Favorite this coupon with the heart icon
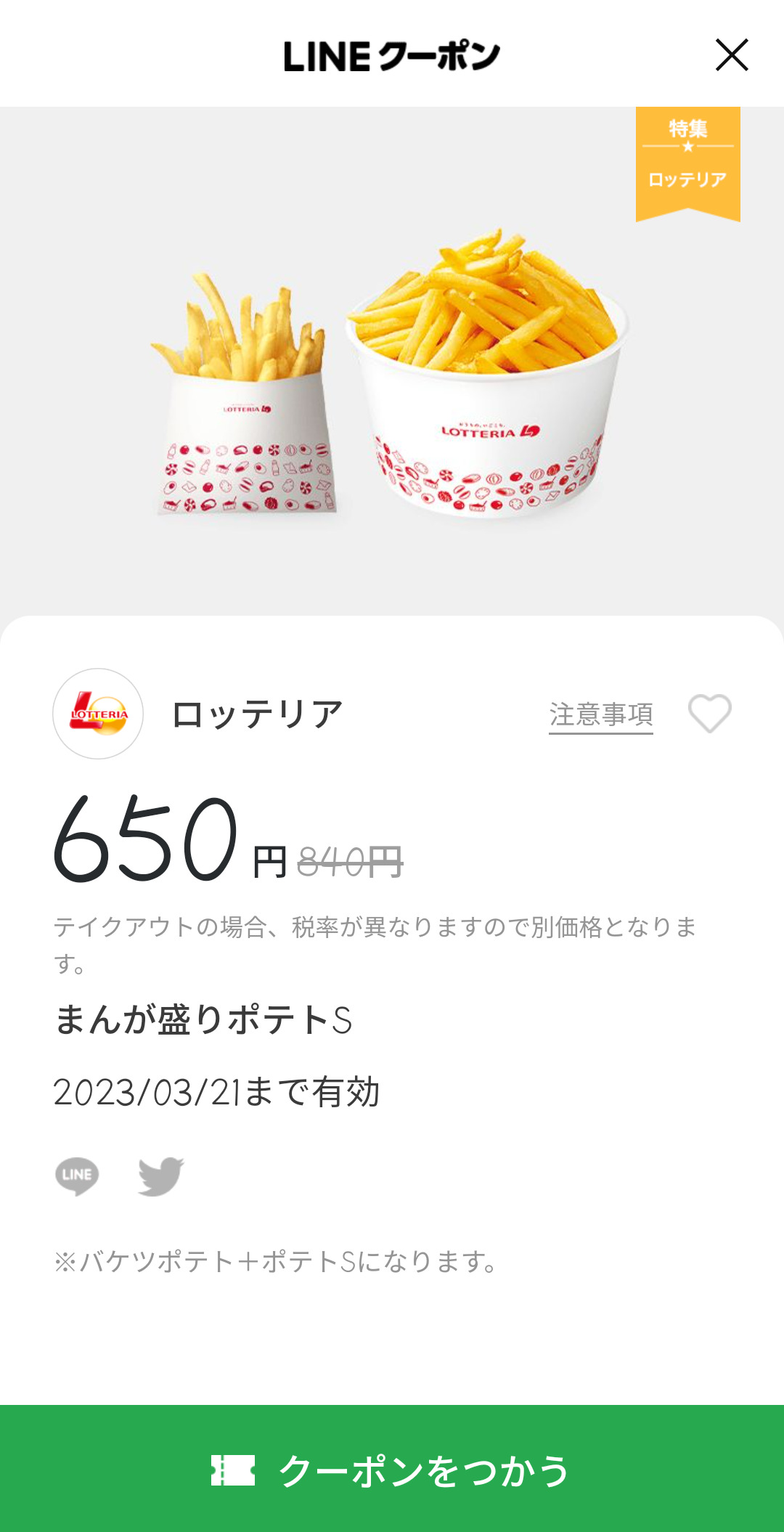The image size is (784, 1532). coord(709,714)
